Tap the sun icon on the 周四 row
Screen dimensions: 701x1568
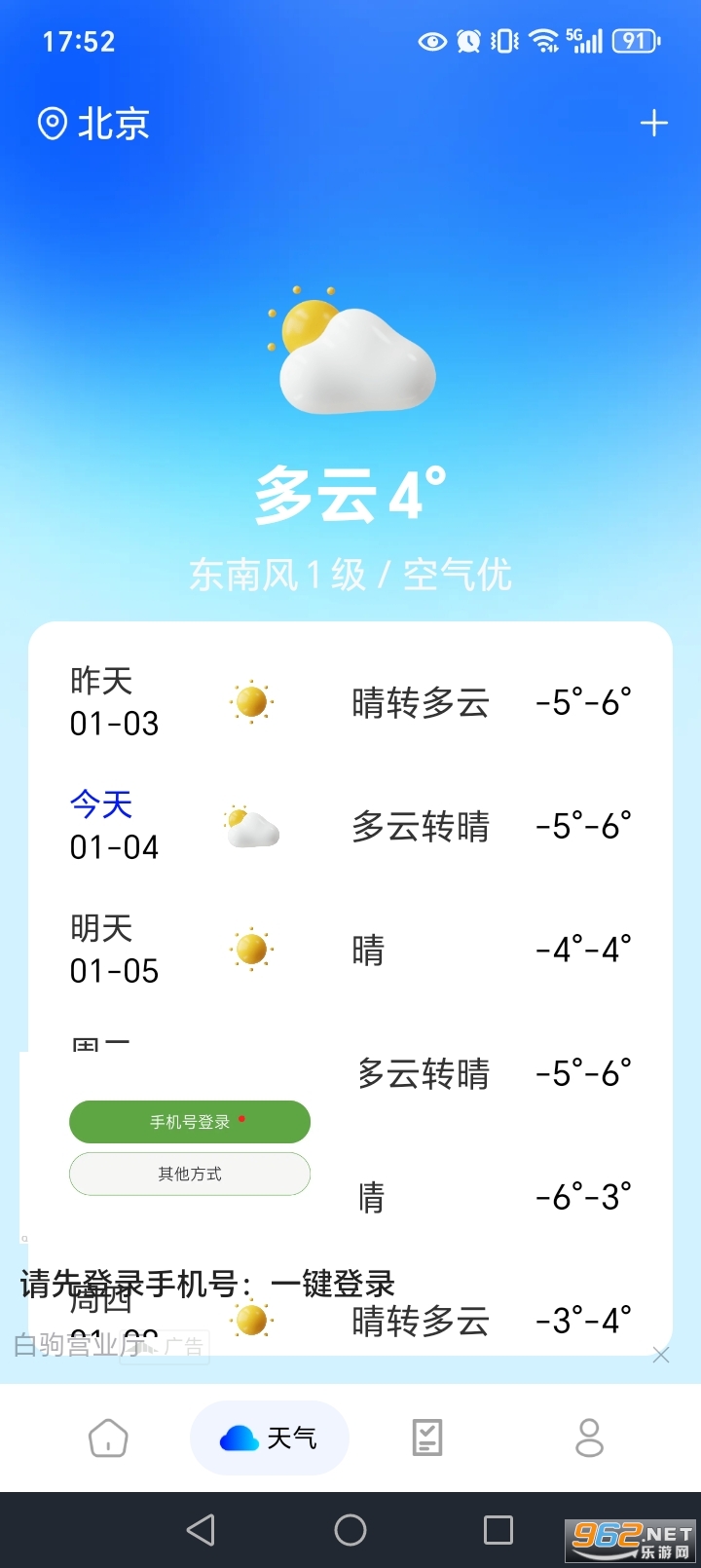point(251,1318)
